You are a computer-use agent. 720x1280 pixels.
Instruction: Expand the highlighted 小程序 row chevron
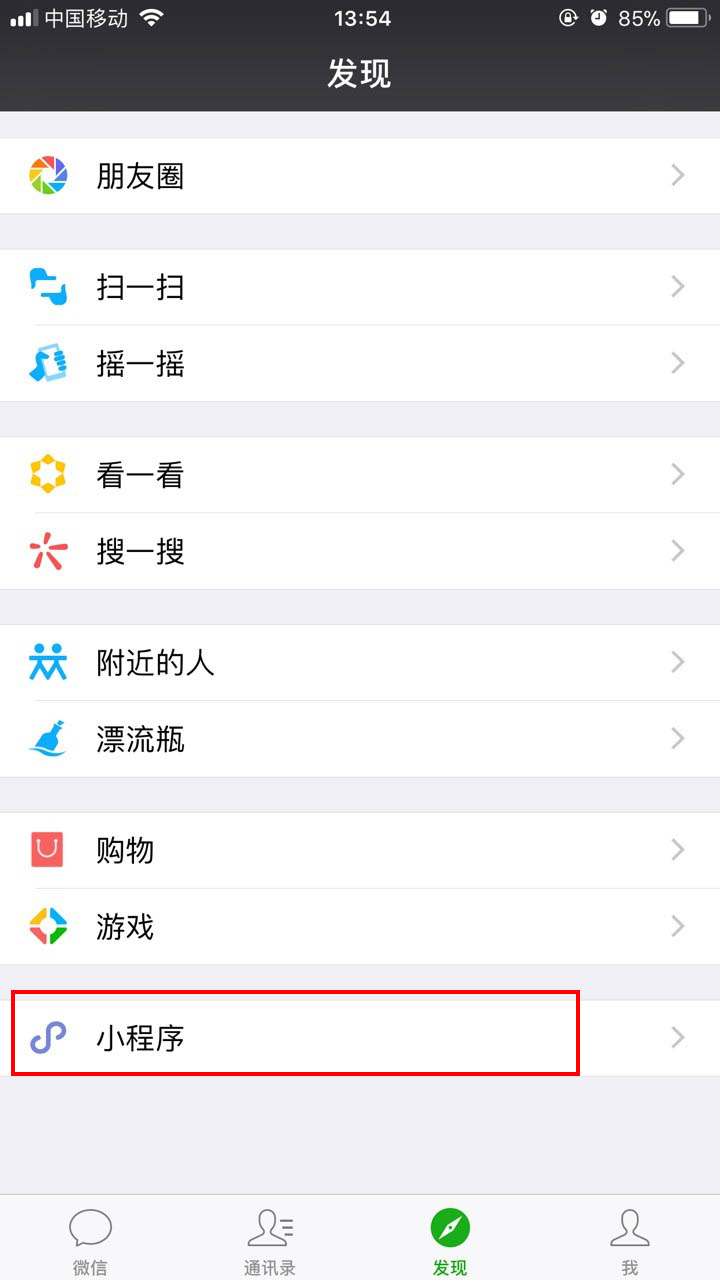point(679,1038)
